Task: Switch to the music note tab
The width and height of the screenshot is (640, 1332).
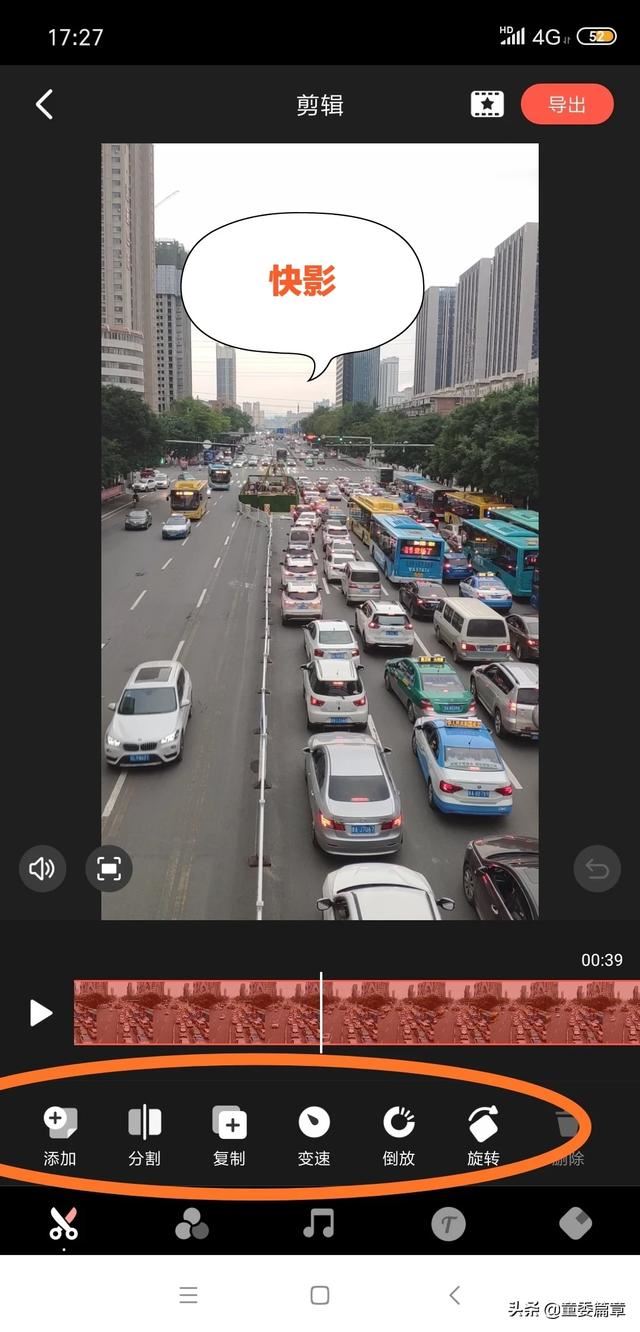Action: [319, 1223]
